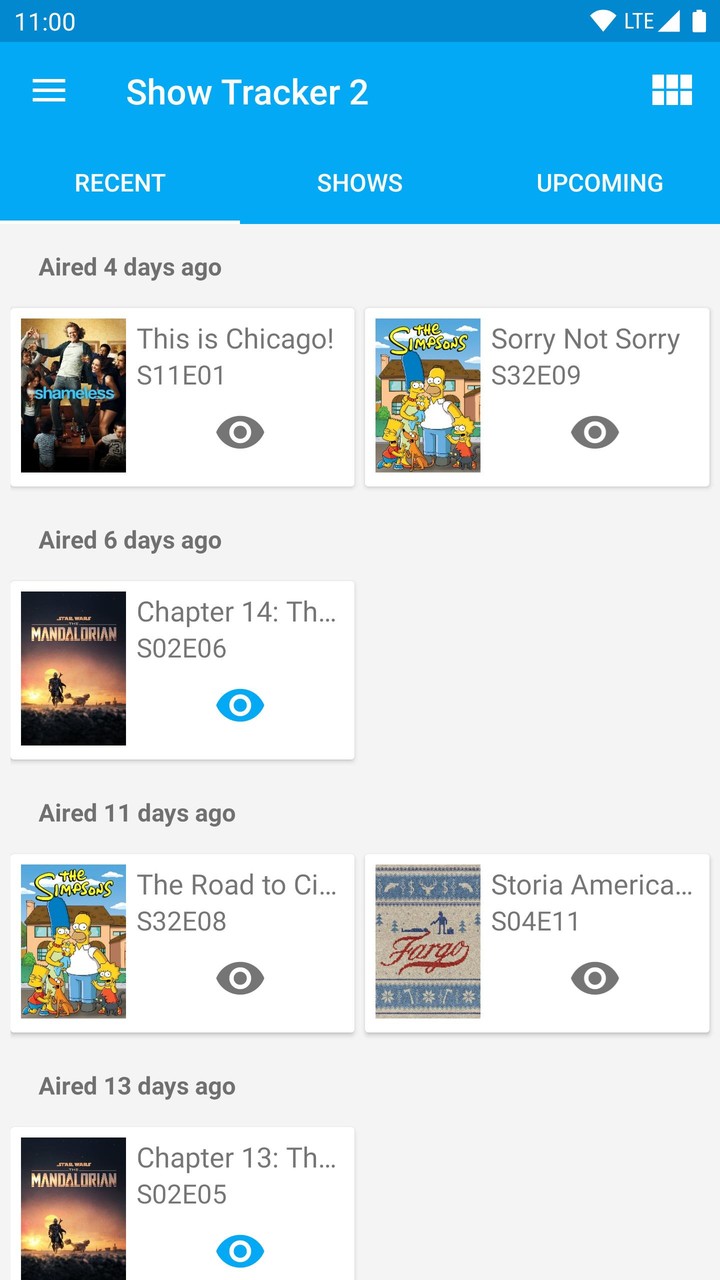The height and width of the screenshot is (1280, 720).
Task: Open the UPCOMING tab
Action: pyautogui.click(x=599, y=183)
